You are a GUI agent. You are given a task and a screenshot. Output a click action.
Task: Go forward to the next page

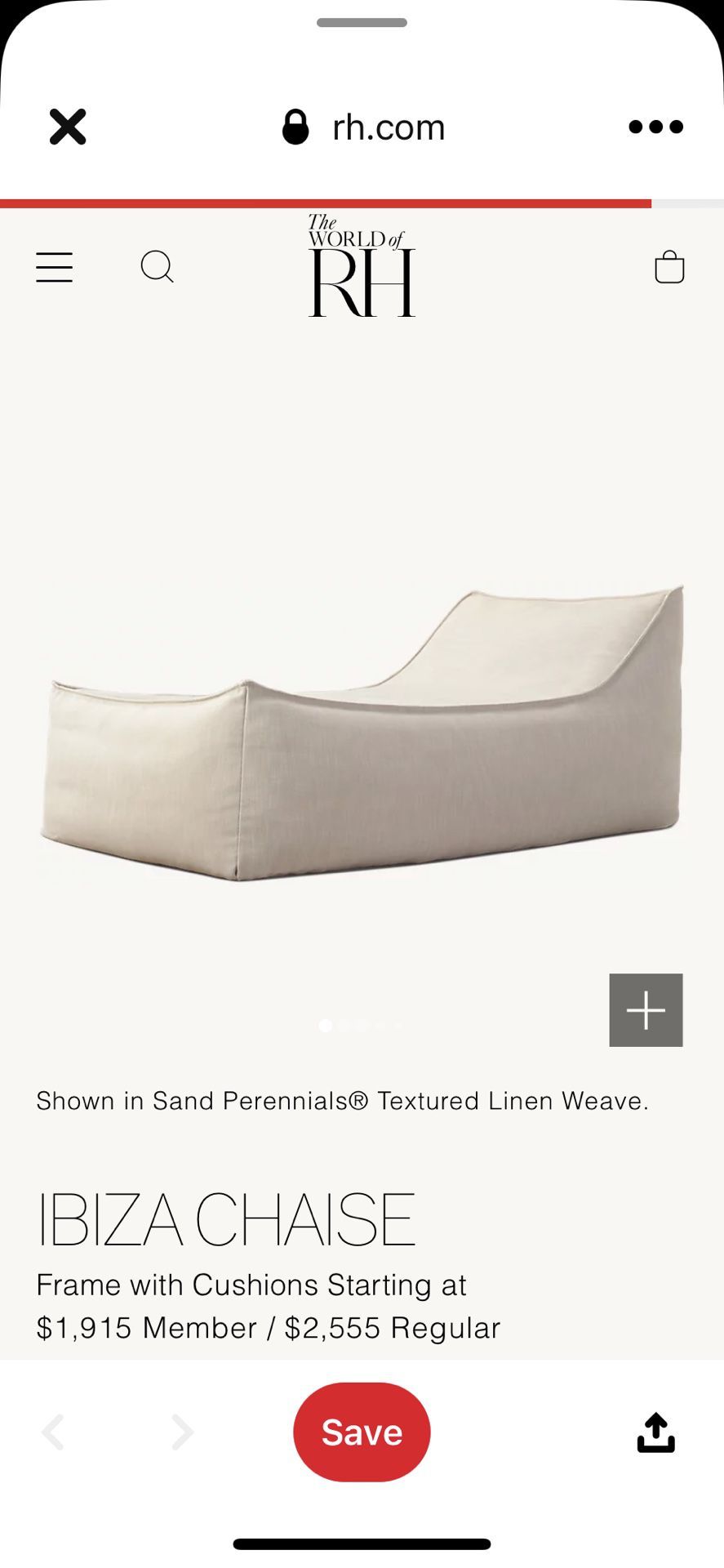(x=181, y=1432)
